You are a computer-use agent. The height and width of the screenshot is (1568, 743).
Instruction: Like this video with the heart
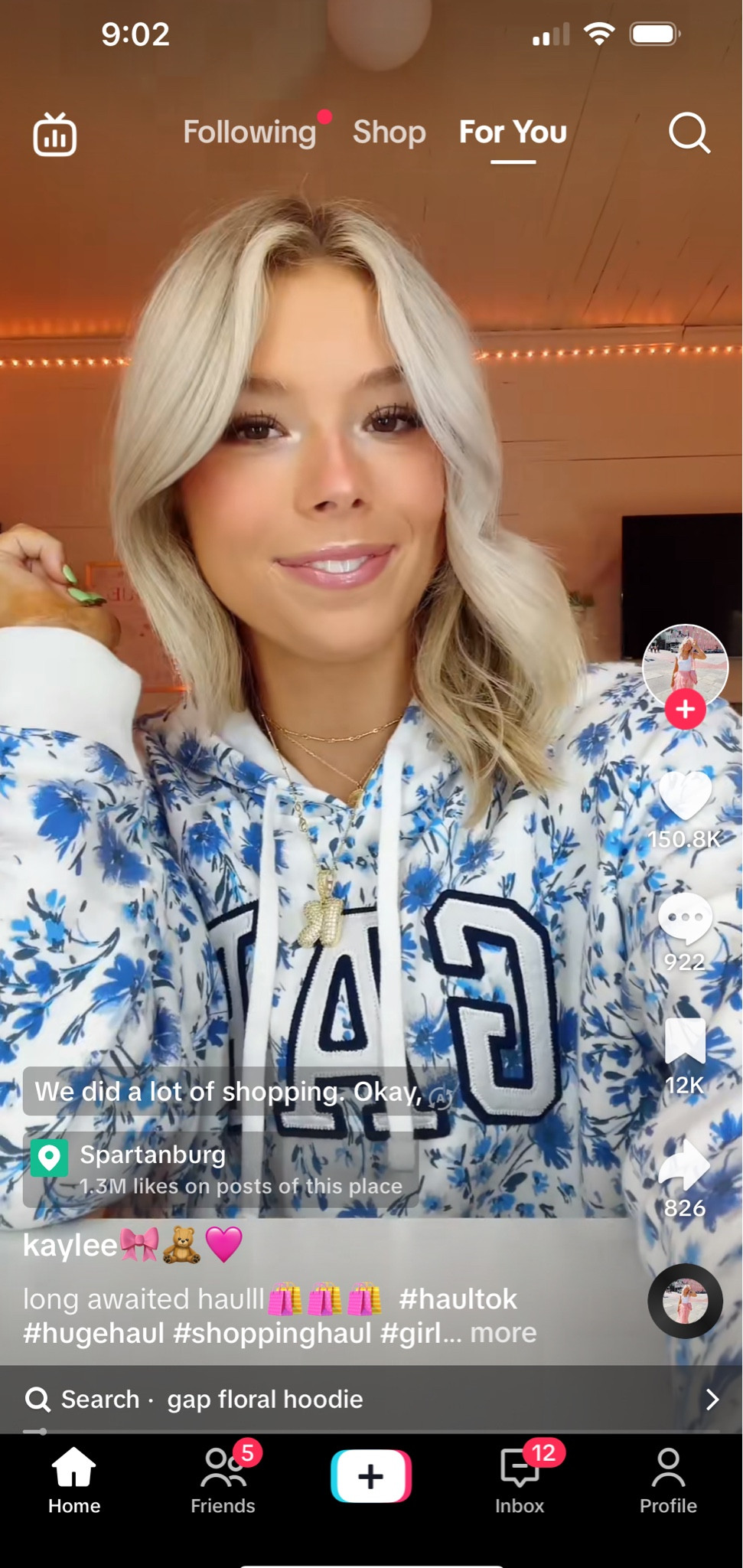(685, 796)
